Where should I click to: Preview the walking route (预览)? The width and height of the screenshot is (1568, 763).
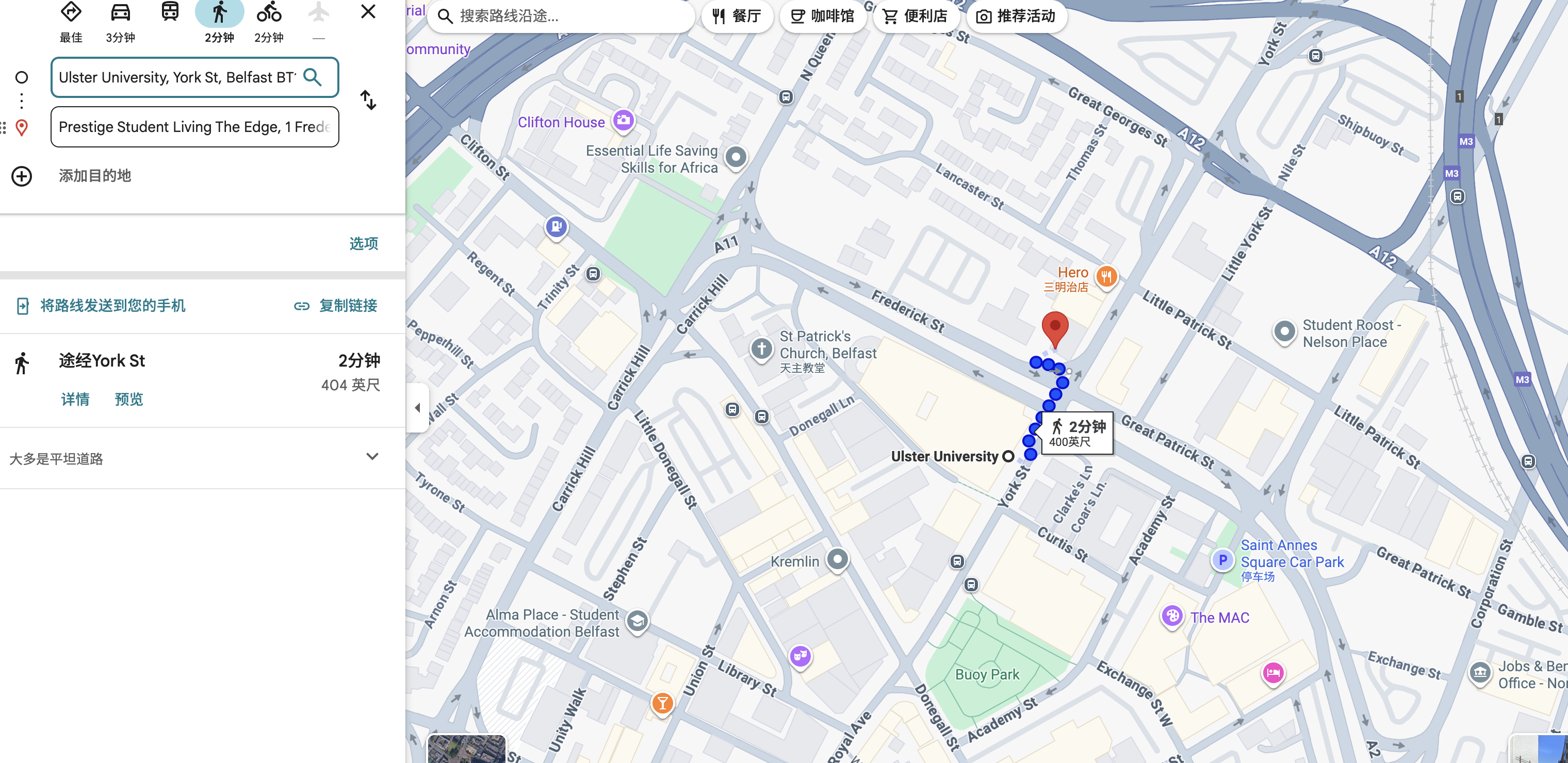128,399
